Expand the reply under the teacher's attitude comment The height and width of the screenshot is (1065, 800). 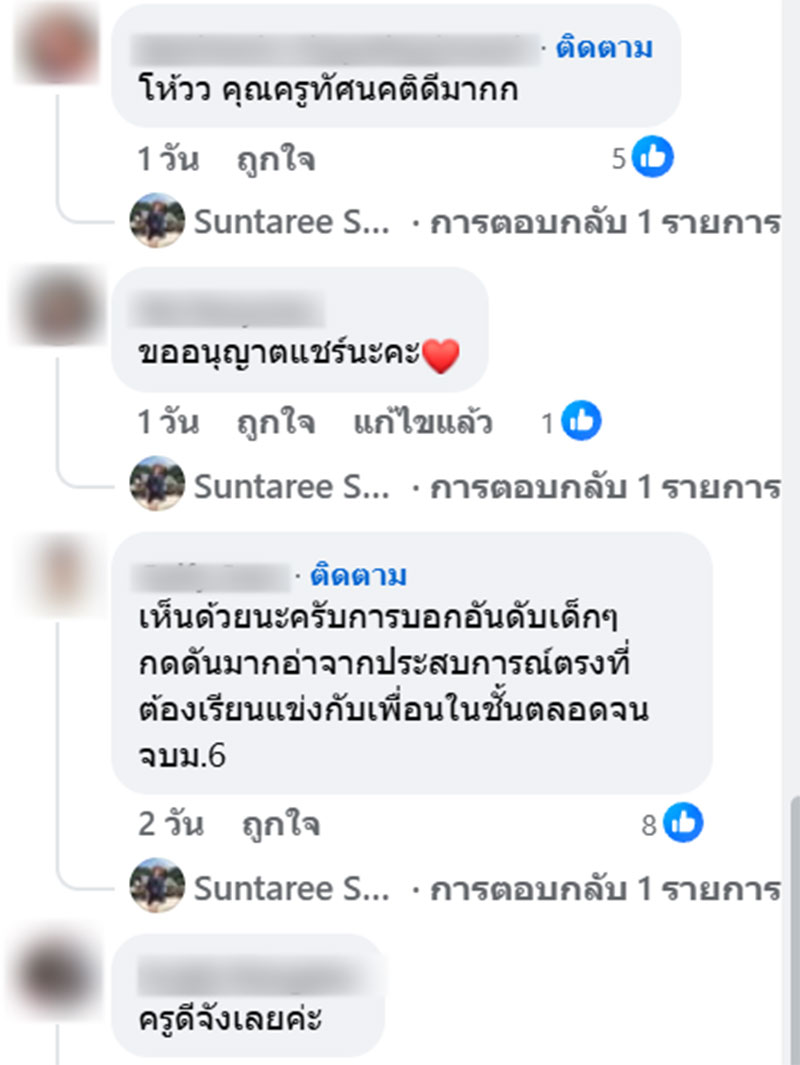tap(605, 222)
